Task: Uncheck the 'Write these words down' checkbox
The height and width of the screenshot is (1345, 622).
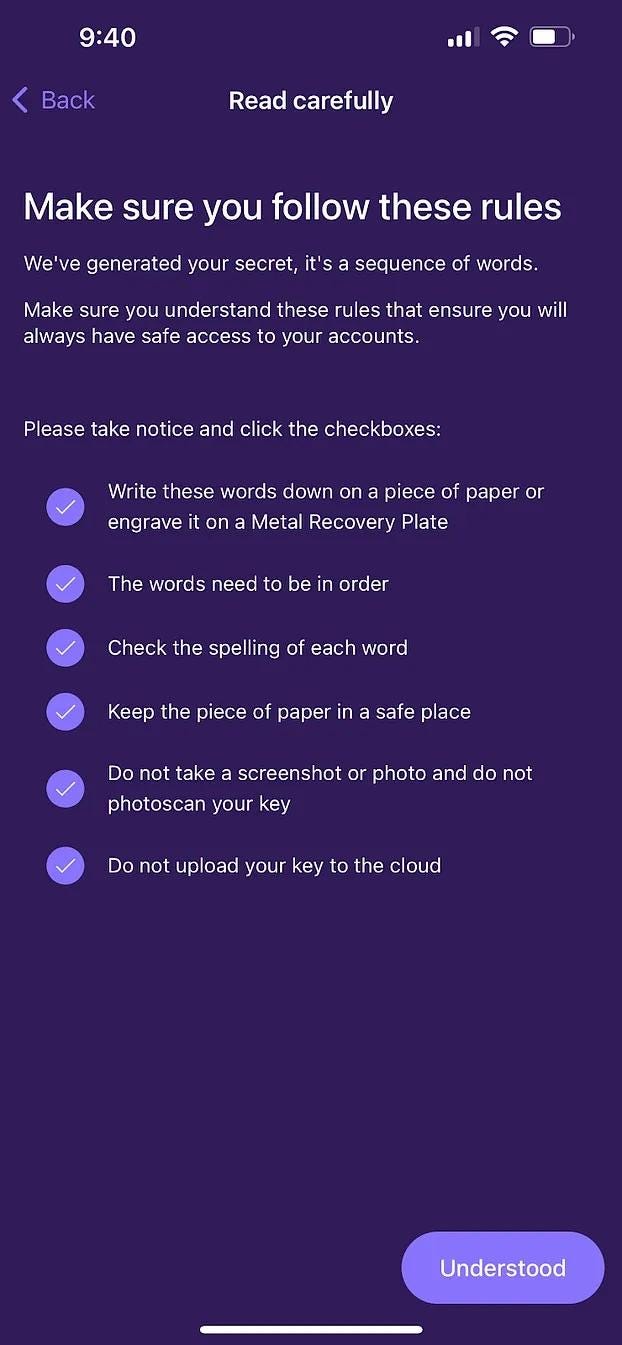Action: pos(65,507)
